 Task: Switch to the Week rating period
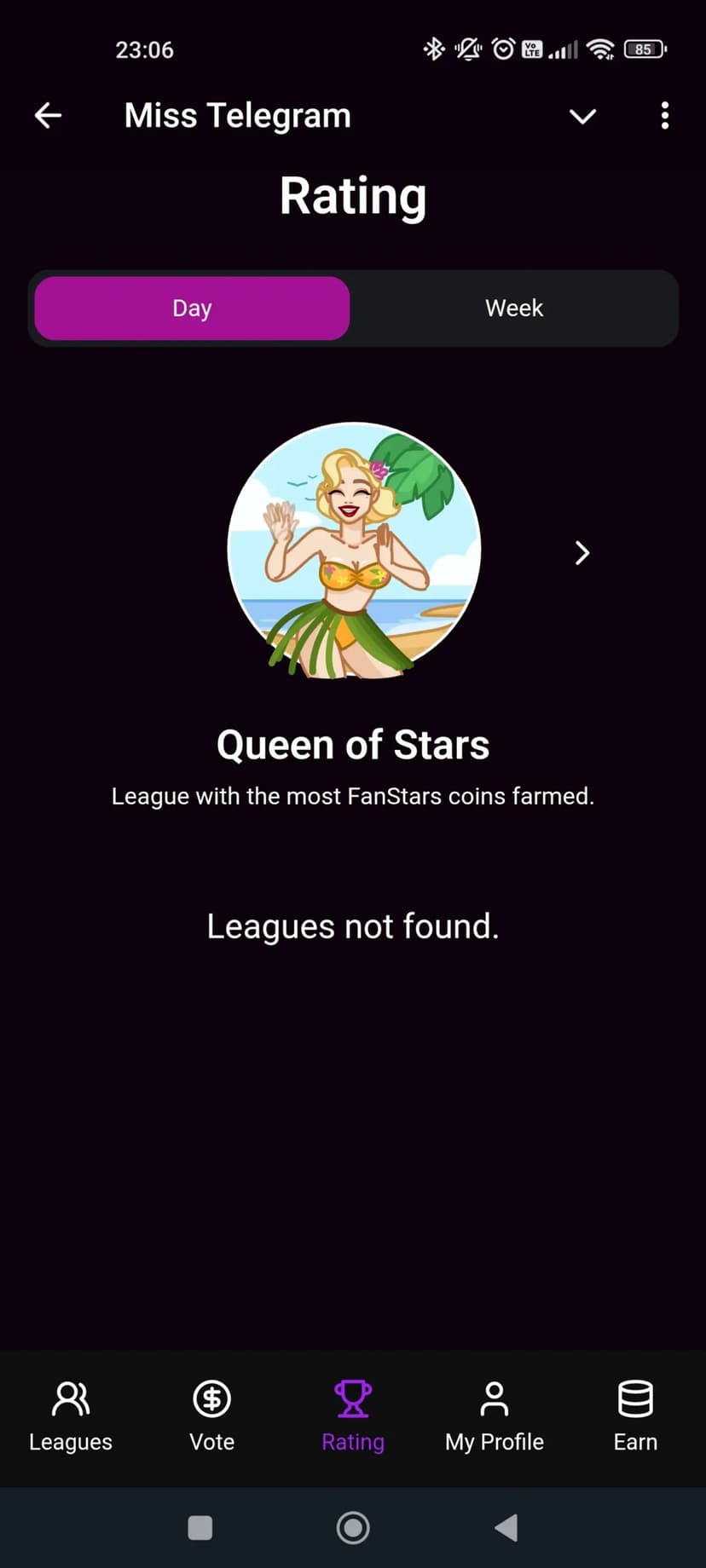pyautogui.click(x=513, y=308)
